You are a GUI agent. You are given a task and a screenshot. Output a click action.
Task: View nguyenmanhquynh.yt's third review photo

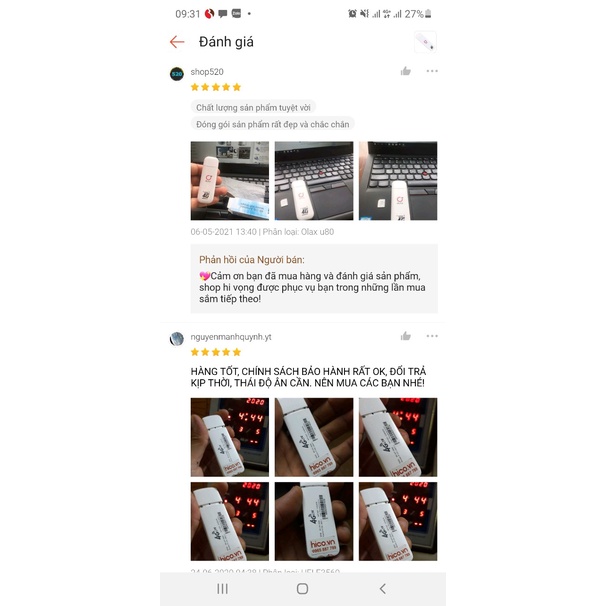[398, 437]
